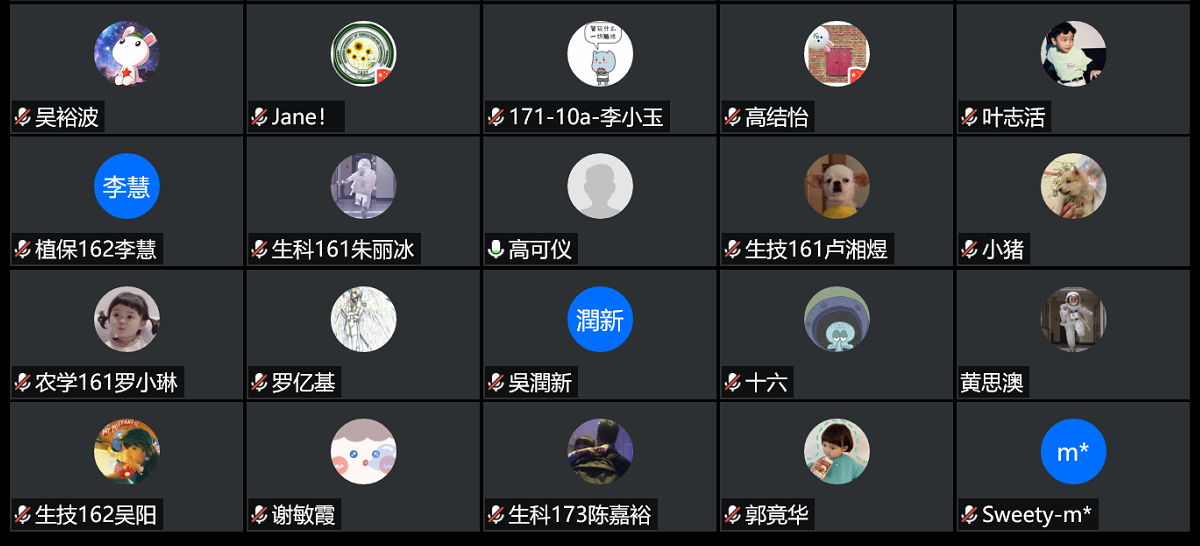Open 罗亿基 participant tile
Screen dimensions: 1200x546
pyautogui.click(x=363, y=334)
